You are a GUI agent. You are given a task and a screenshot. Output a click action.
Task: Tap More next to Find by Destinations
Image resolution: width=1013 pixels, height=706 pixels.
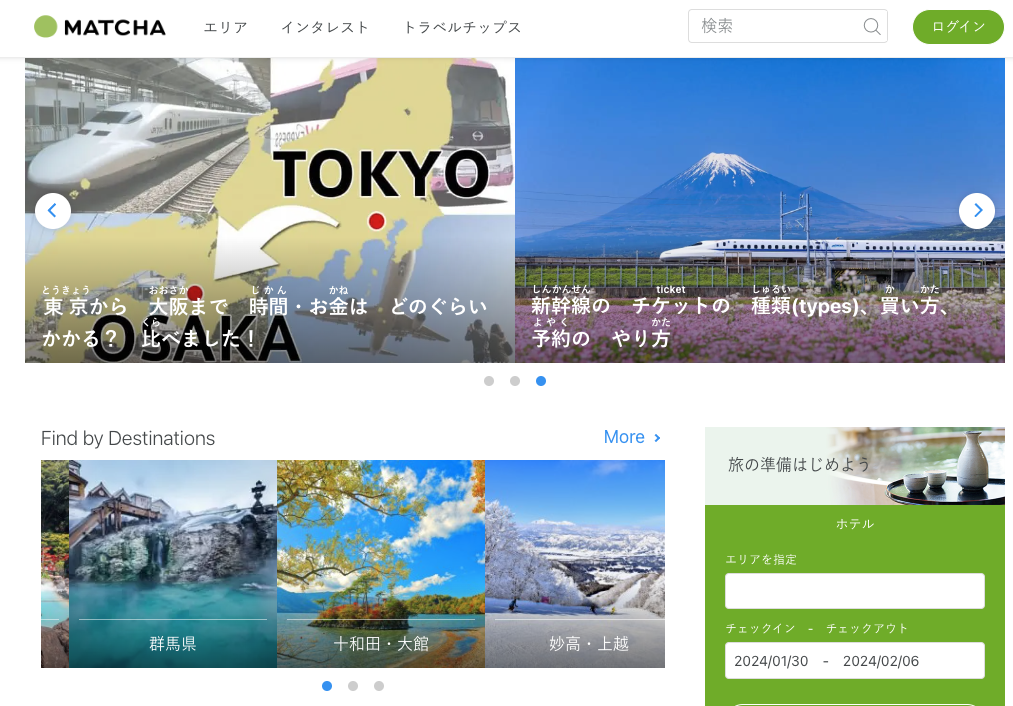tap(632, 437)
